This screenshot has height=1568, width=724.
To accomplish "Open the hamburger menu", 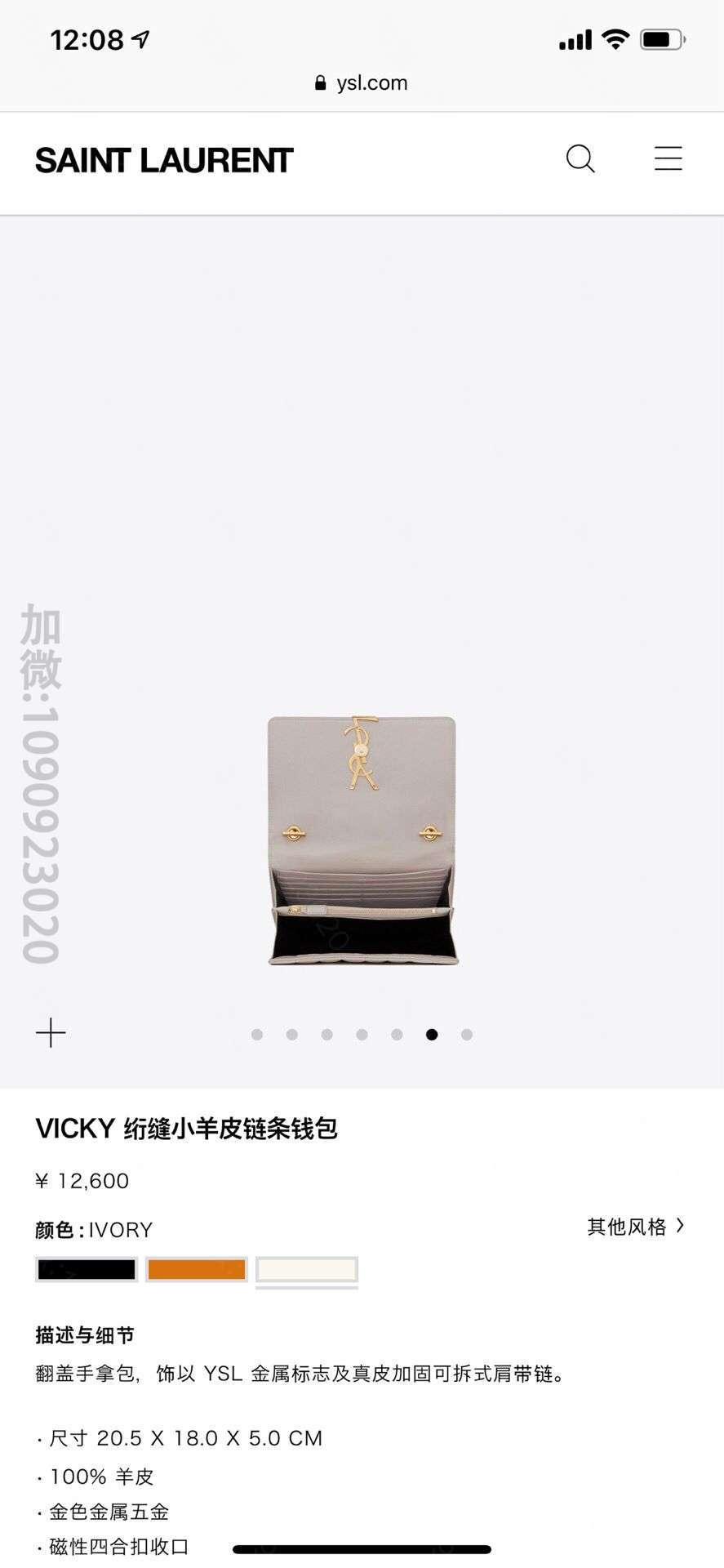I will click(x=668, y=158).
